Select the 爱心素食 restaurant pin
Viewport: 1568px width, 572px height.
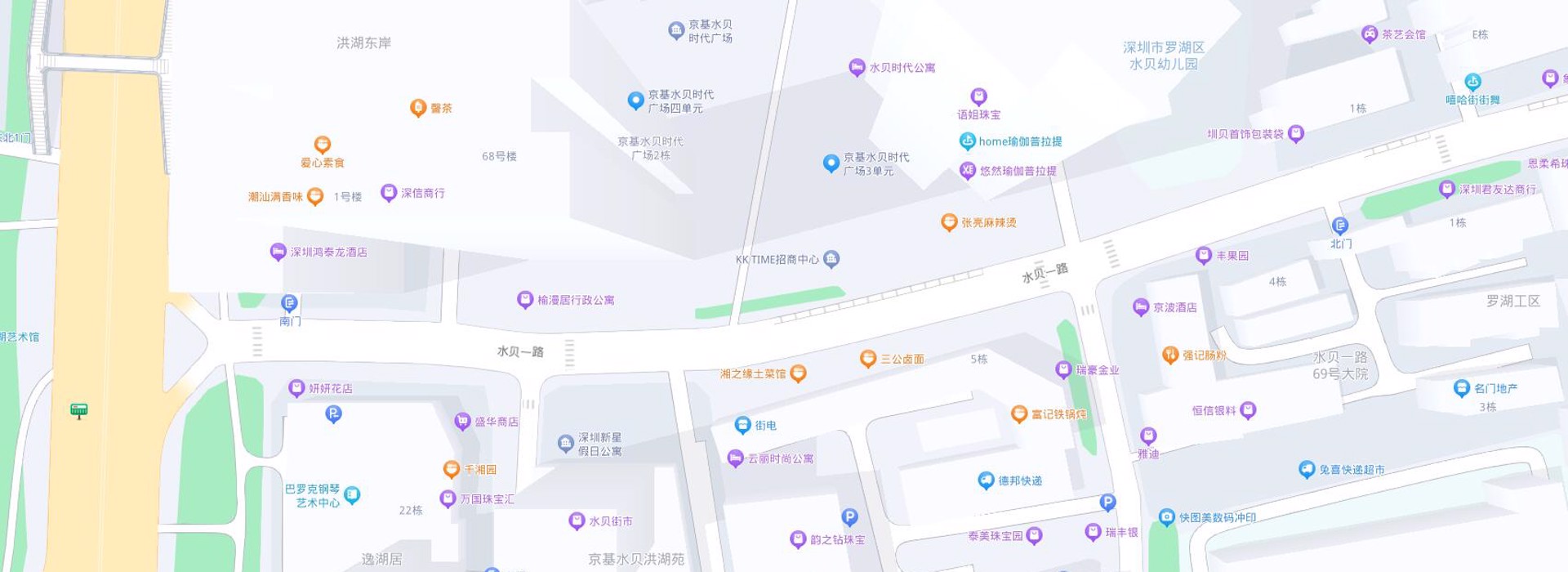pos(323,145)
